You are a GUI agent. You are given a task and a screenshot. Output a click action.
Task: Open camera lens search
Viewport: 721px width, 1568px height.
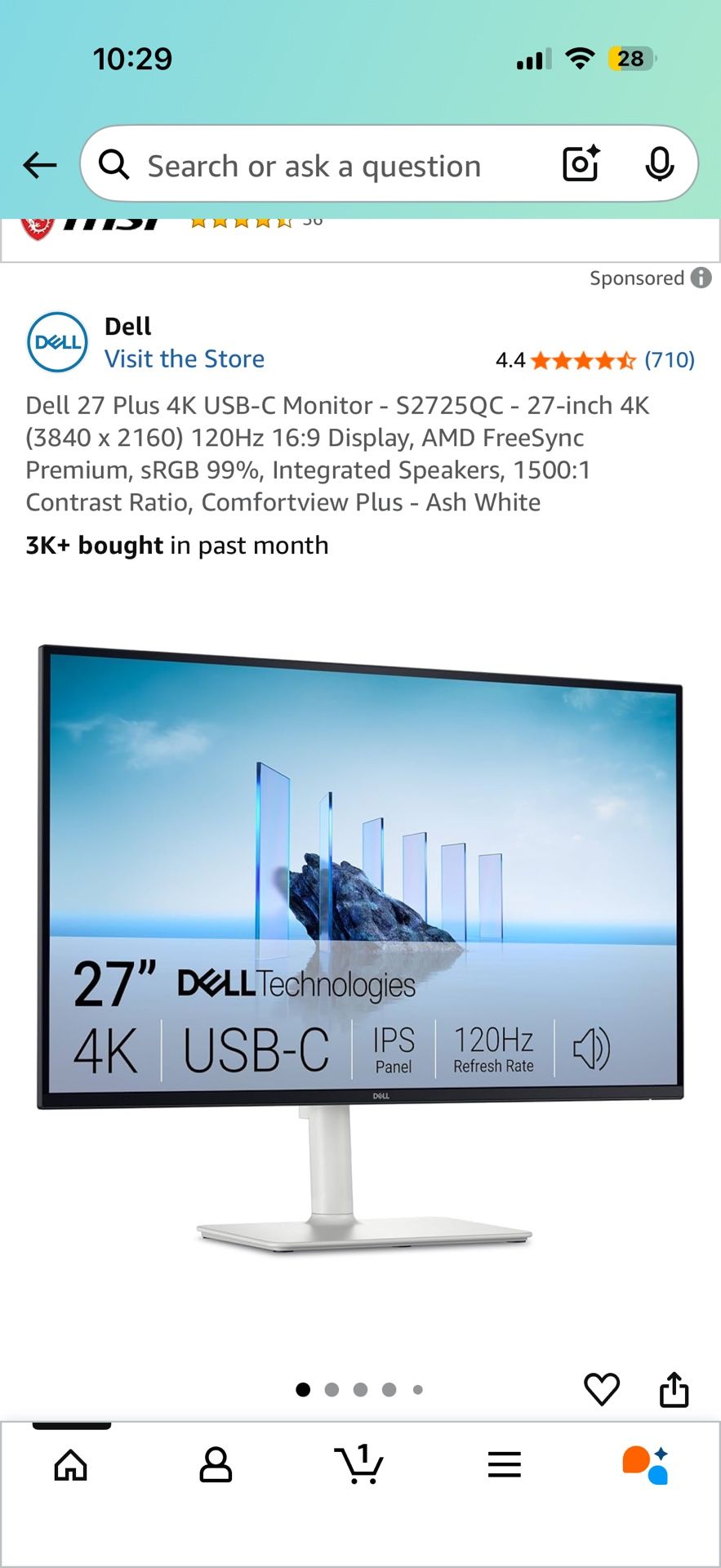[x=581, y=163]
